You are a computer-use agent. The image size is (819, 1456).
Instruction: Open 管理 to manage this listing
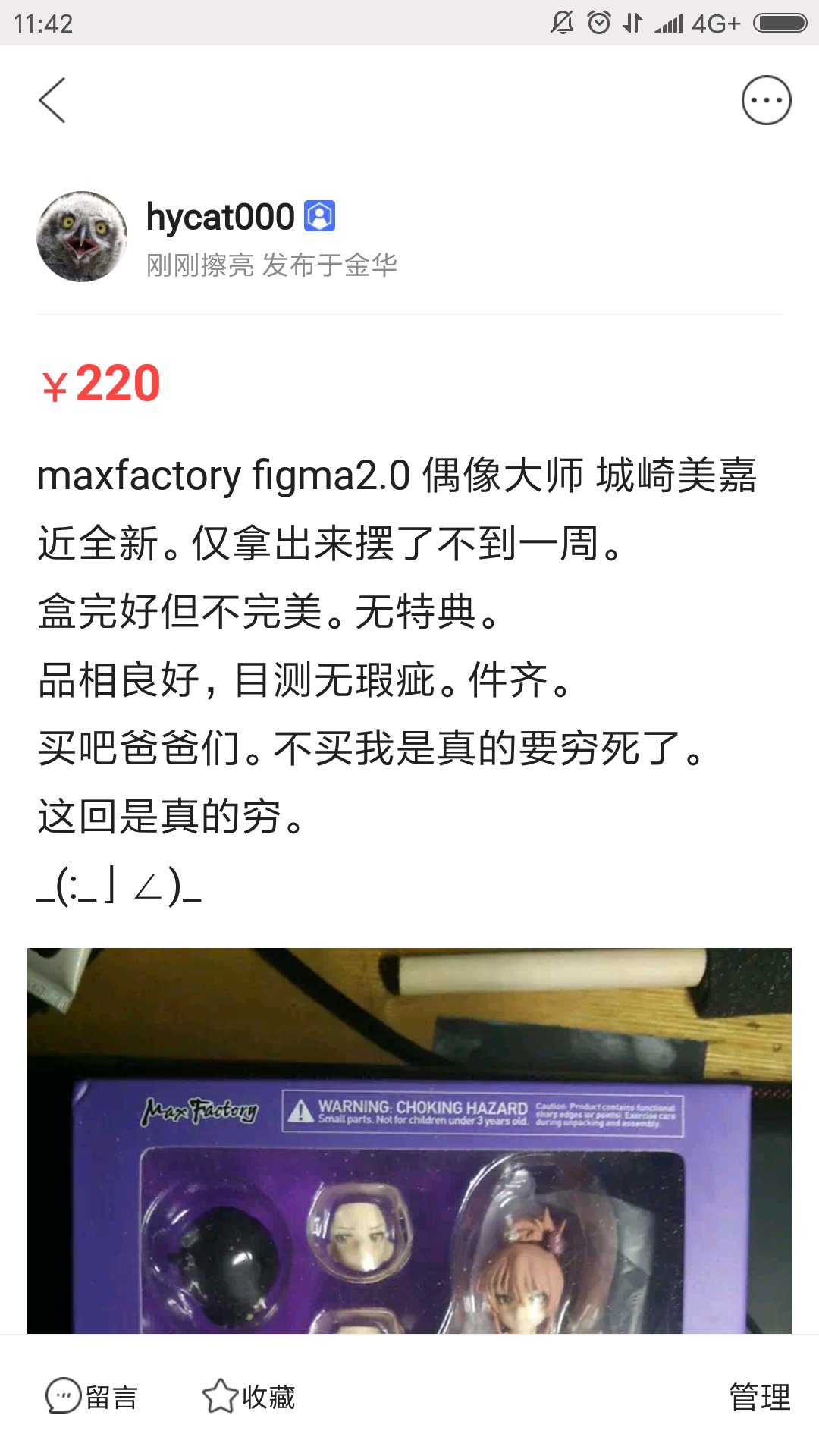759,1396
